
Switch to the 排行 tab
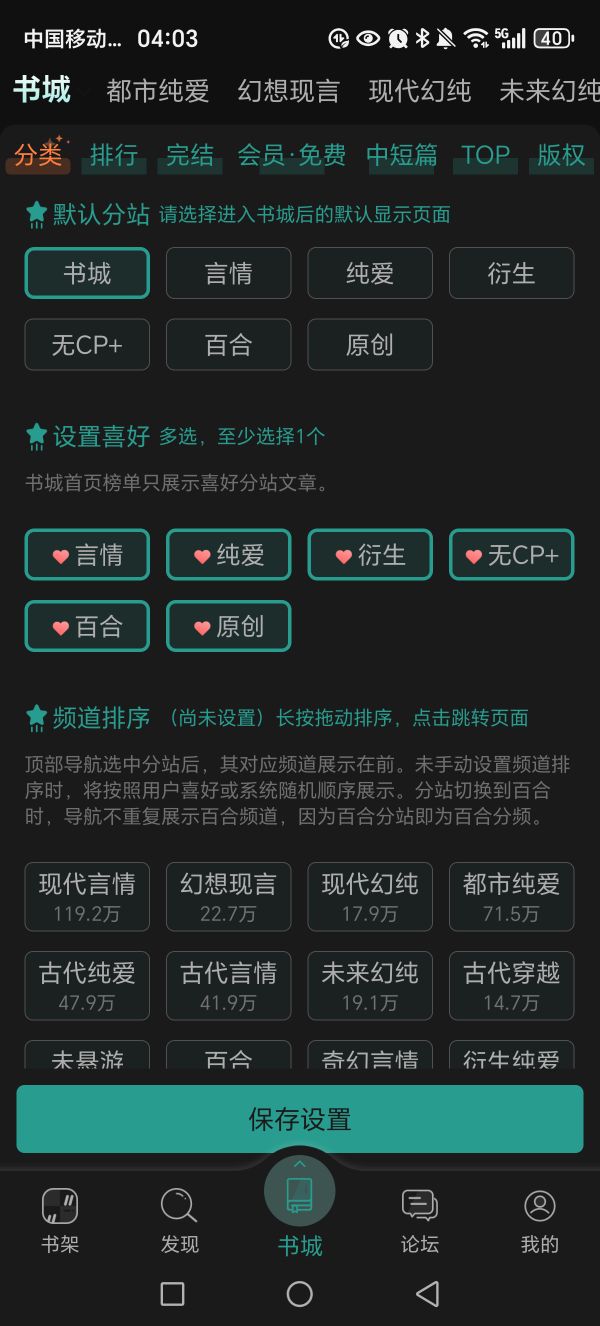pos(114,155)
